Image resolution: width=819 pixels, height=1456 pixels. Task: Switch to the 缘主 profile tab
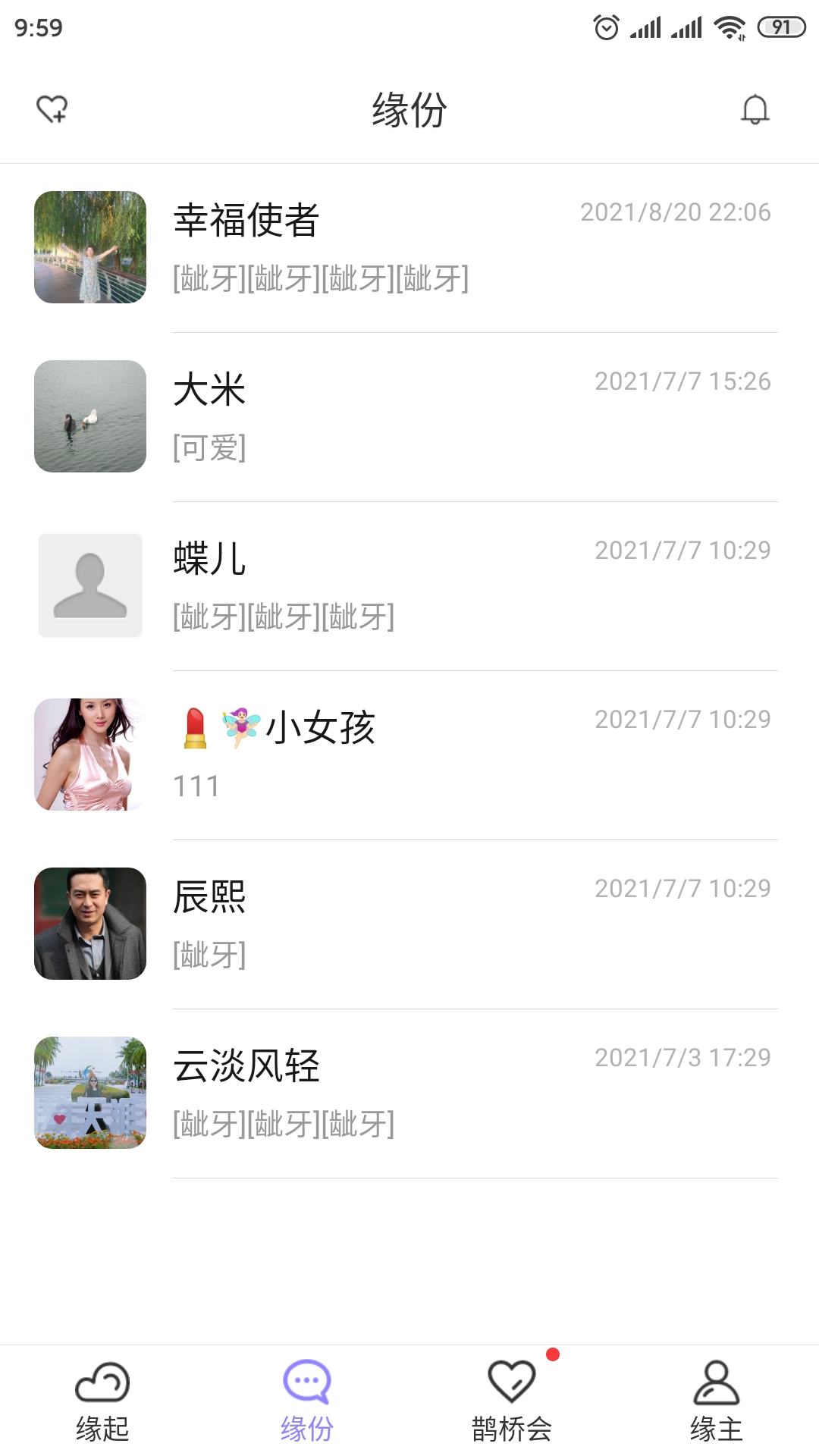[x=716, y=1401]
